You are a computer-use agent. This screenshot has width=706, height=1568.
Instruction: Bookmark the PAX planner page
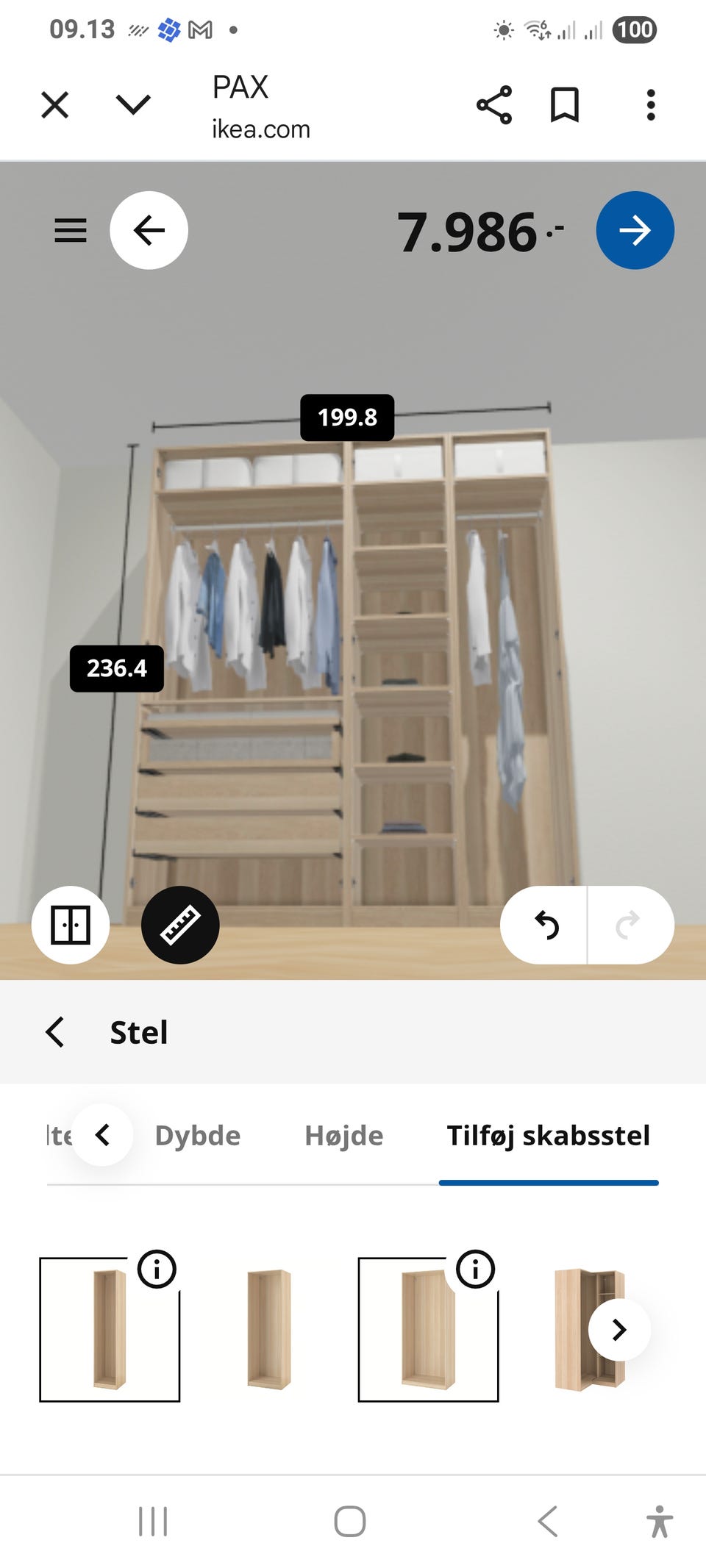click(565, 104)
